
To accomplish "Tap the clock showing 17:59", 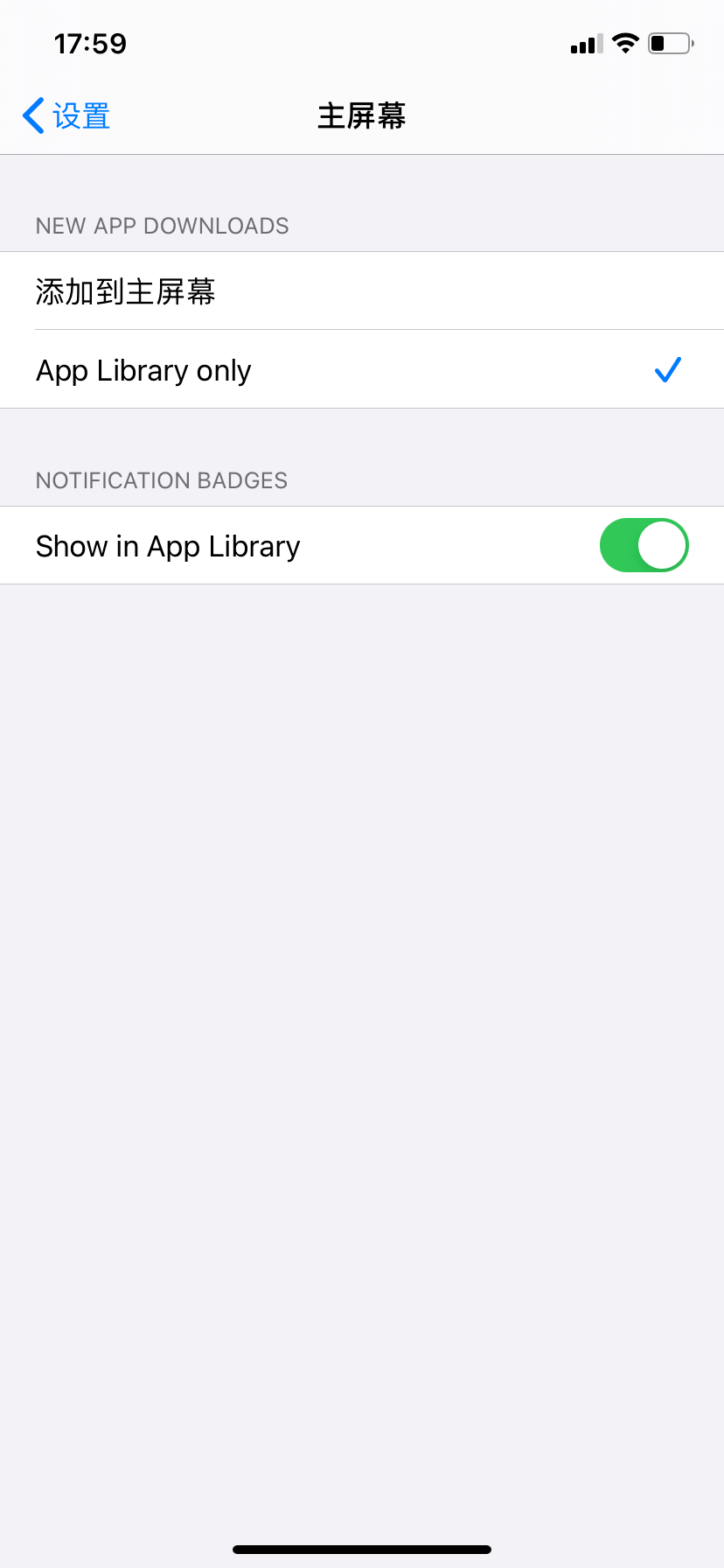I will pos(92,43).
